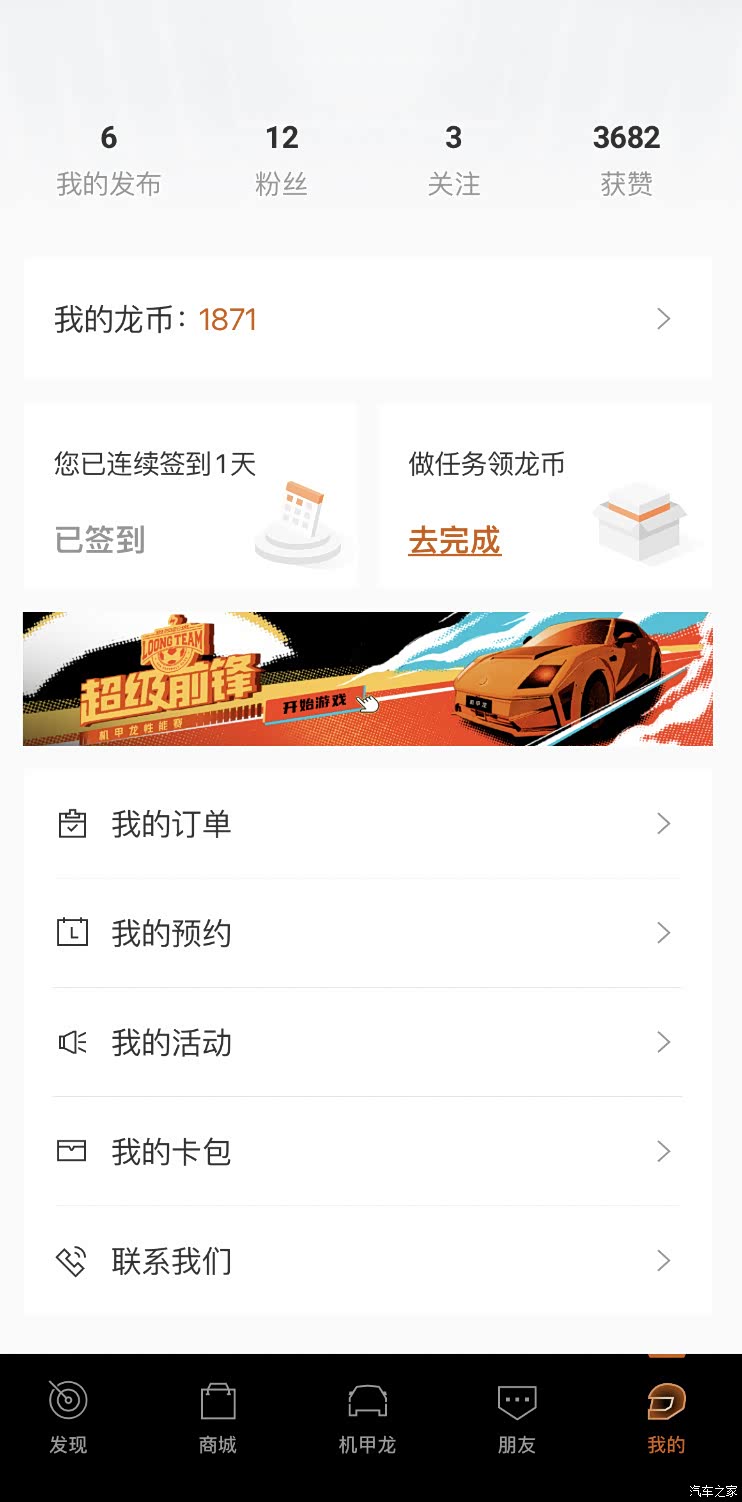Viewport: 742px width, 1502px height.
Task: Go to 我的预约
Action: coord(367,933)
